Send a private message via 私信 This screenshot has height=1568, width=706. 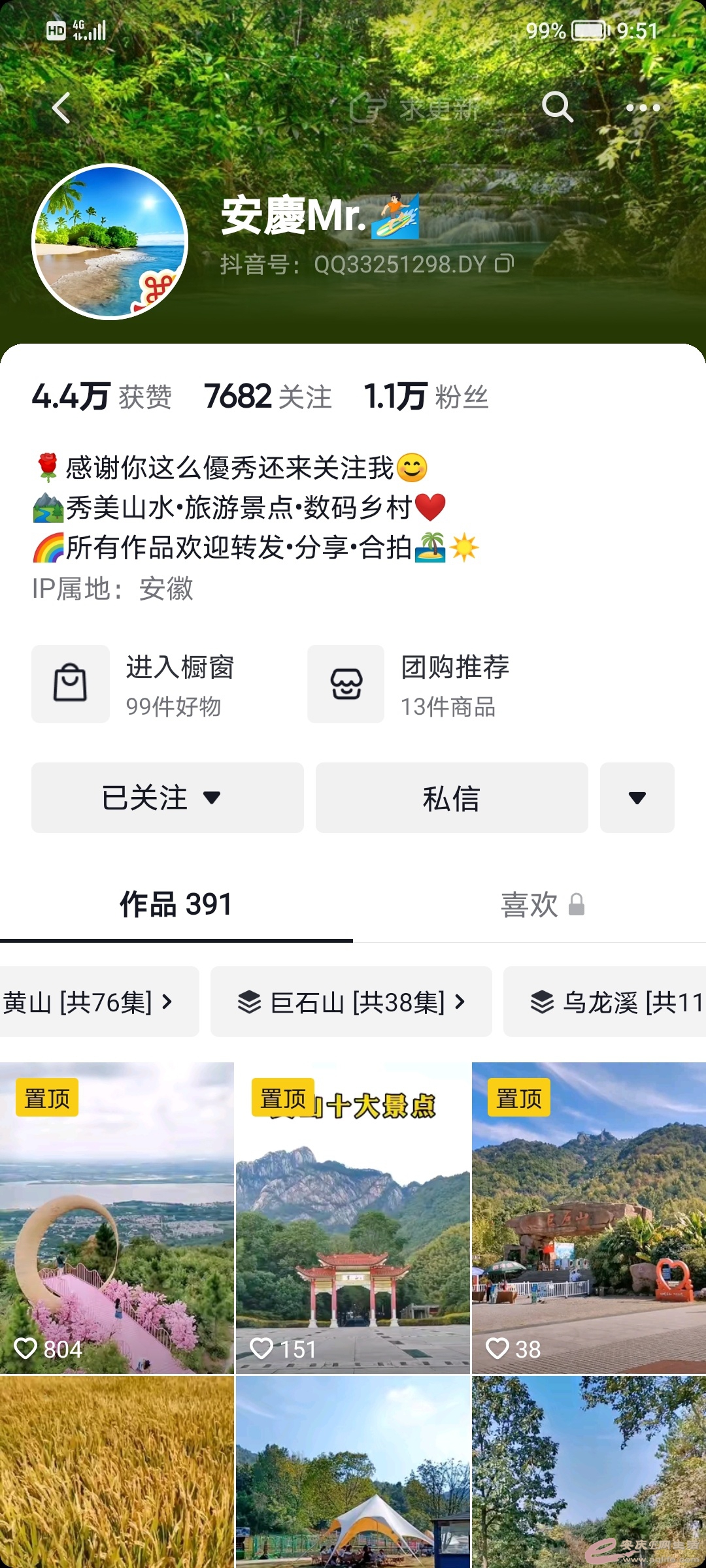point(452,798)
